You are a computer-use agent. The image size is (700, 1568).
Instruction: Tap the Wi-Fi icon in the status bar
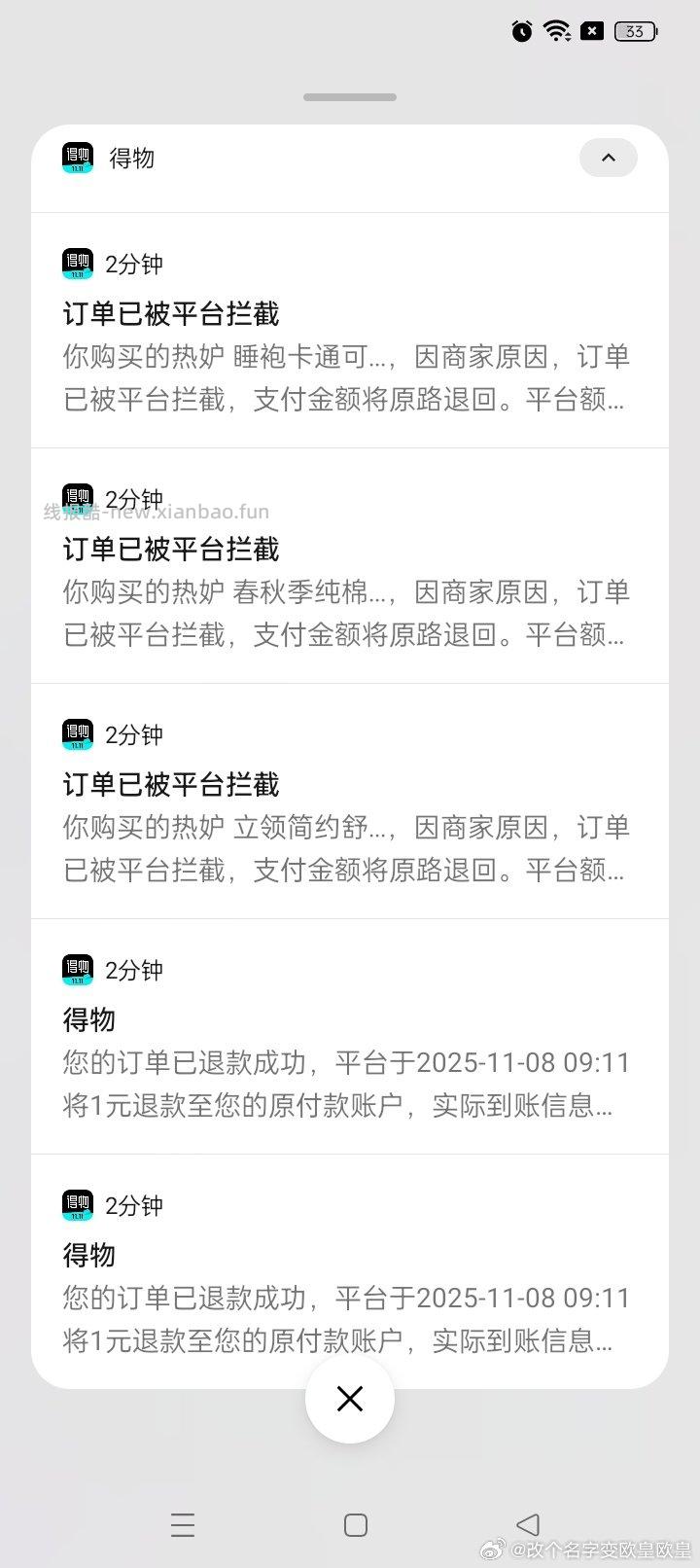click(x=555, y=30)
